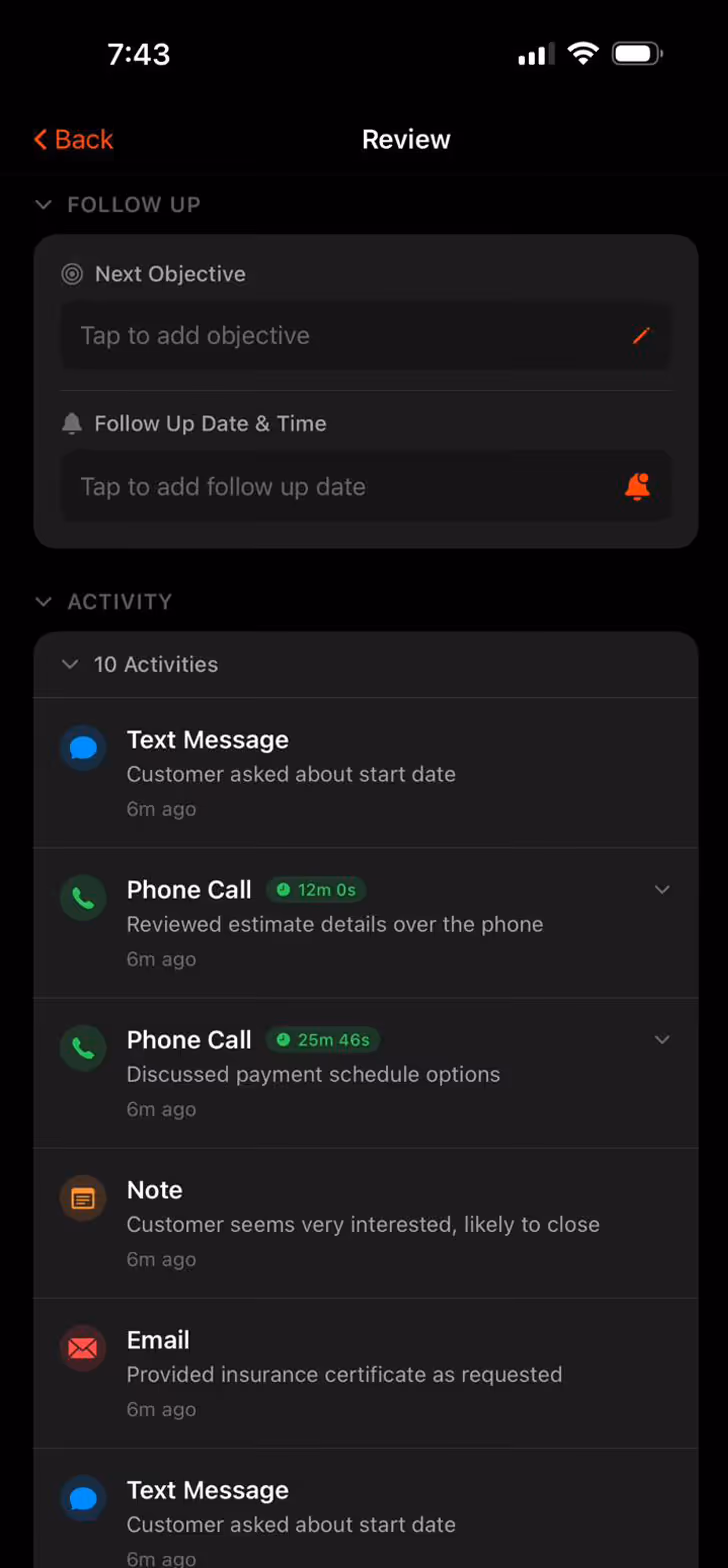Collapse the Activity section
728x1568 pixels.
(43, 602)
